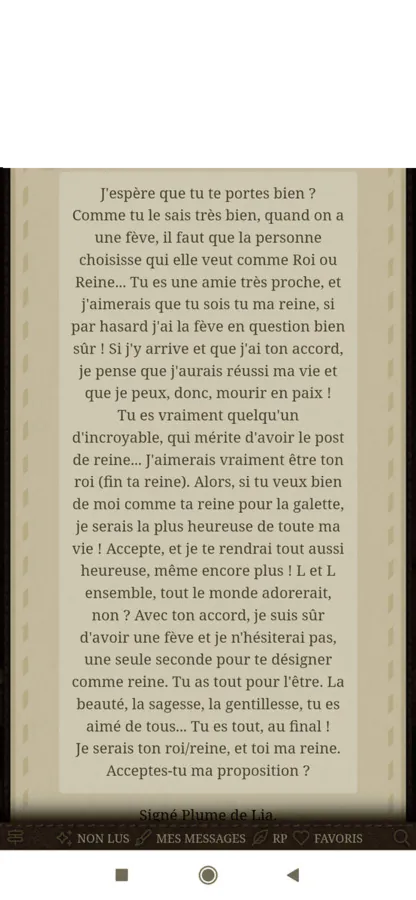Open the menu icon in the bottom toolbar
The width and height of the screenshot is (416, 900).
coord(14,838)
